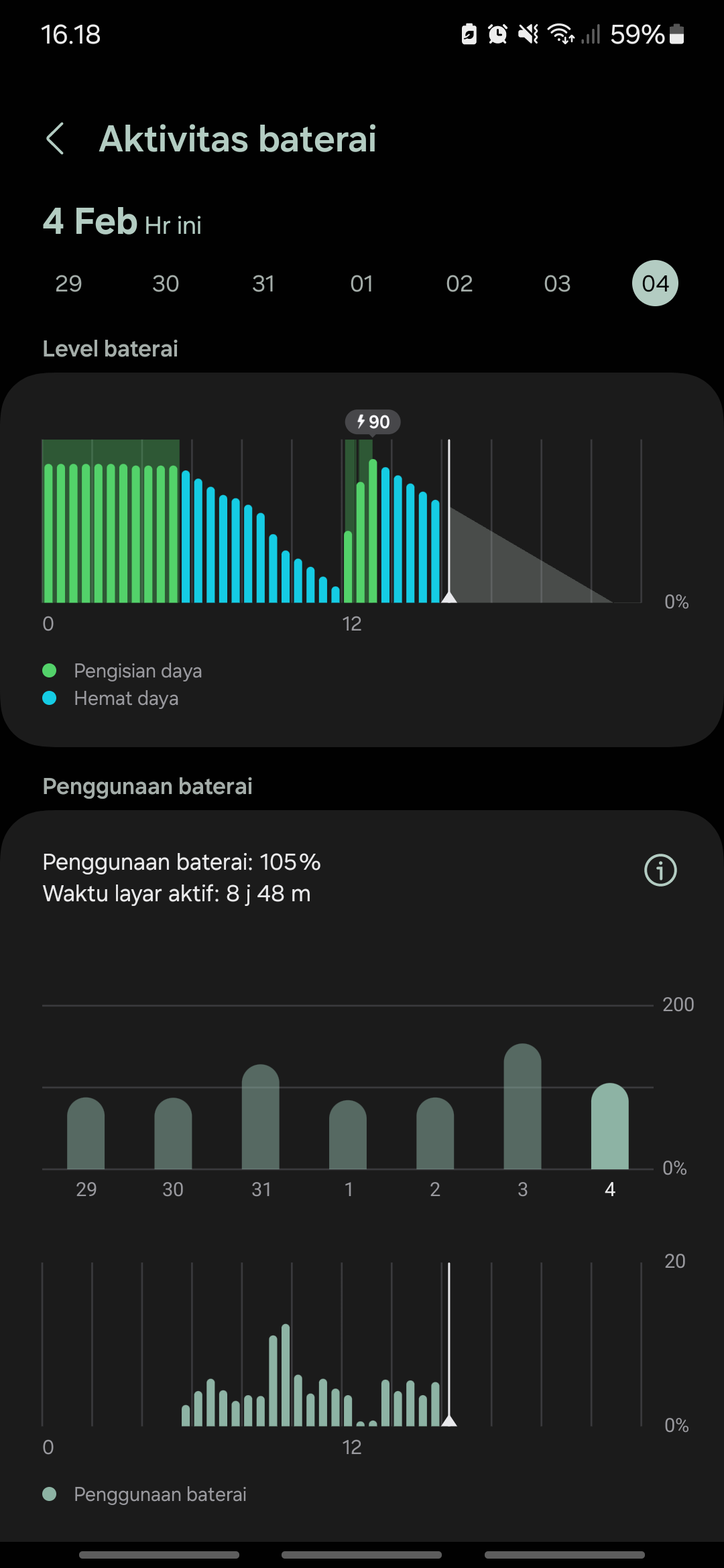Viewport: 724px width, 1568px height.
Task: Tap the usage bar for day 1
Action: tap(348, 1136)
